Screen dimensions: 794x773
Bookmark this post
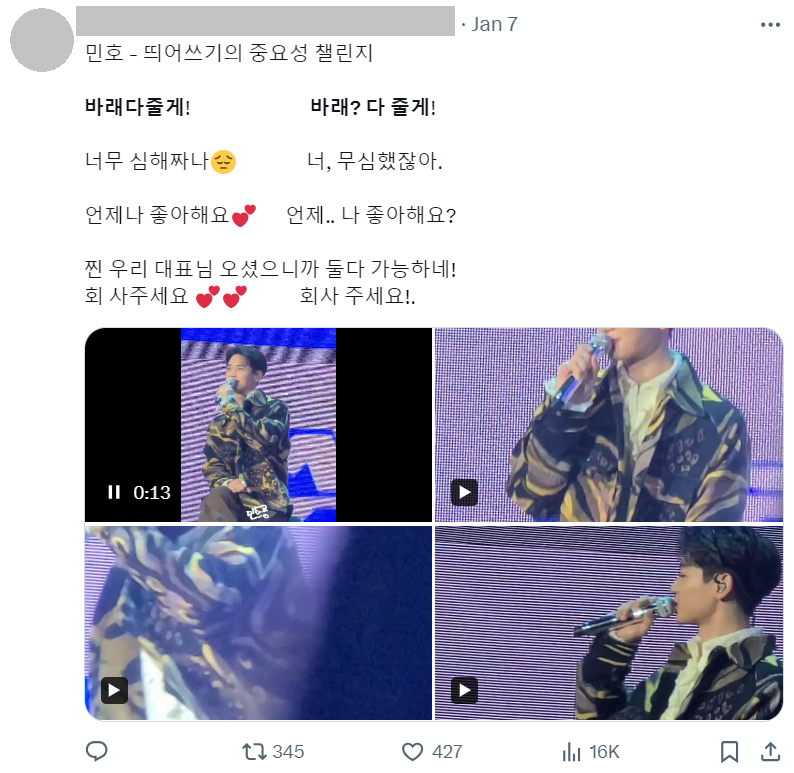[x=730, y=751]
